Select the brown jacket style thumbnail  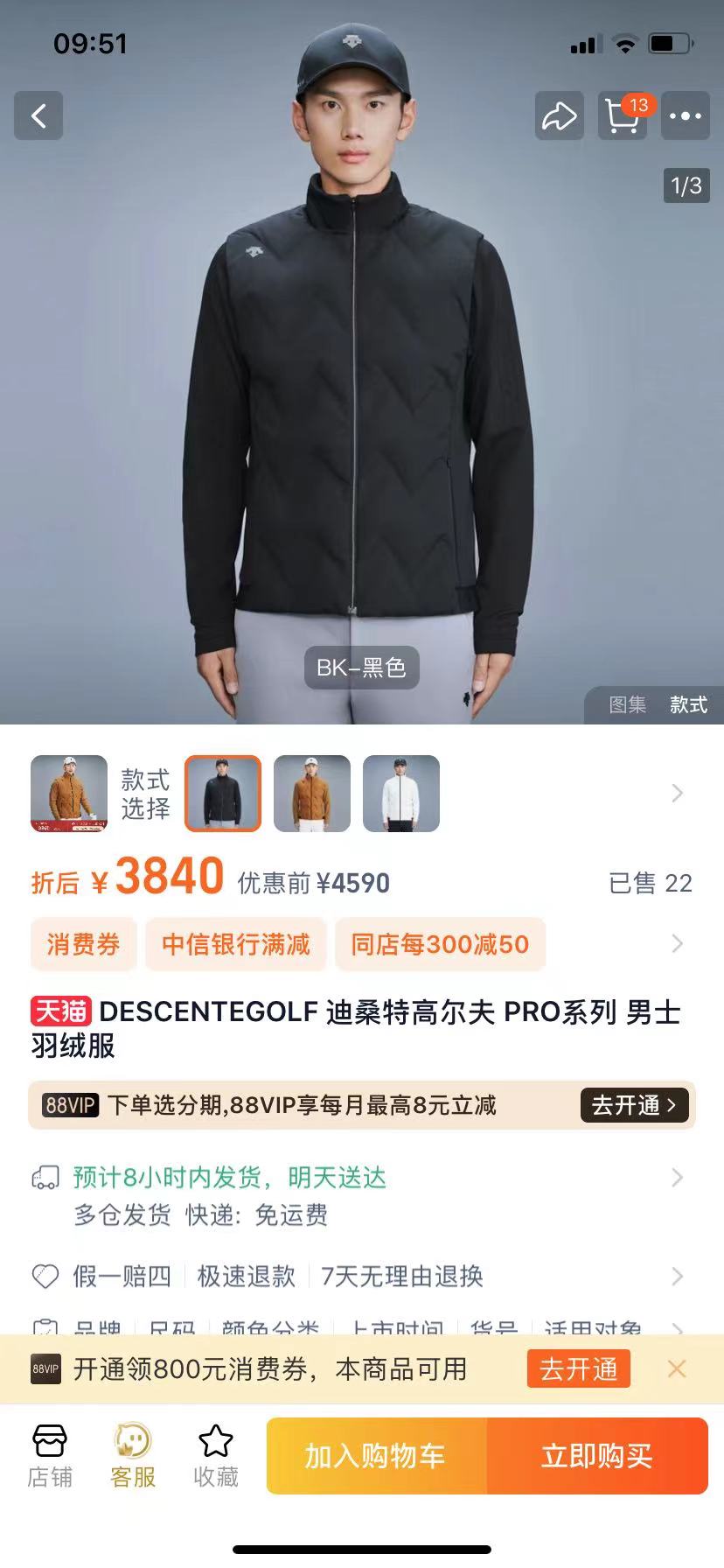pos(312,794)
